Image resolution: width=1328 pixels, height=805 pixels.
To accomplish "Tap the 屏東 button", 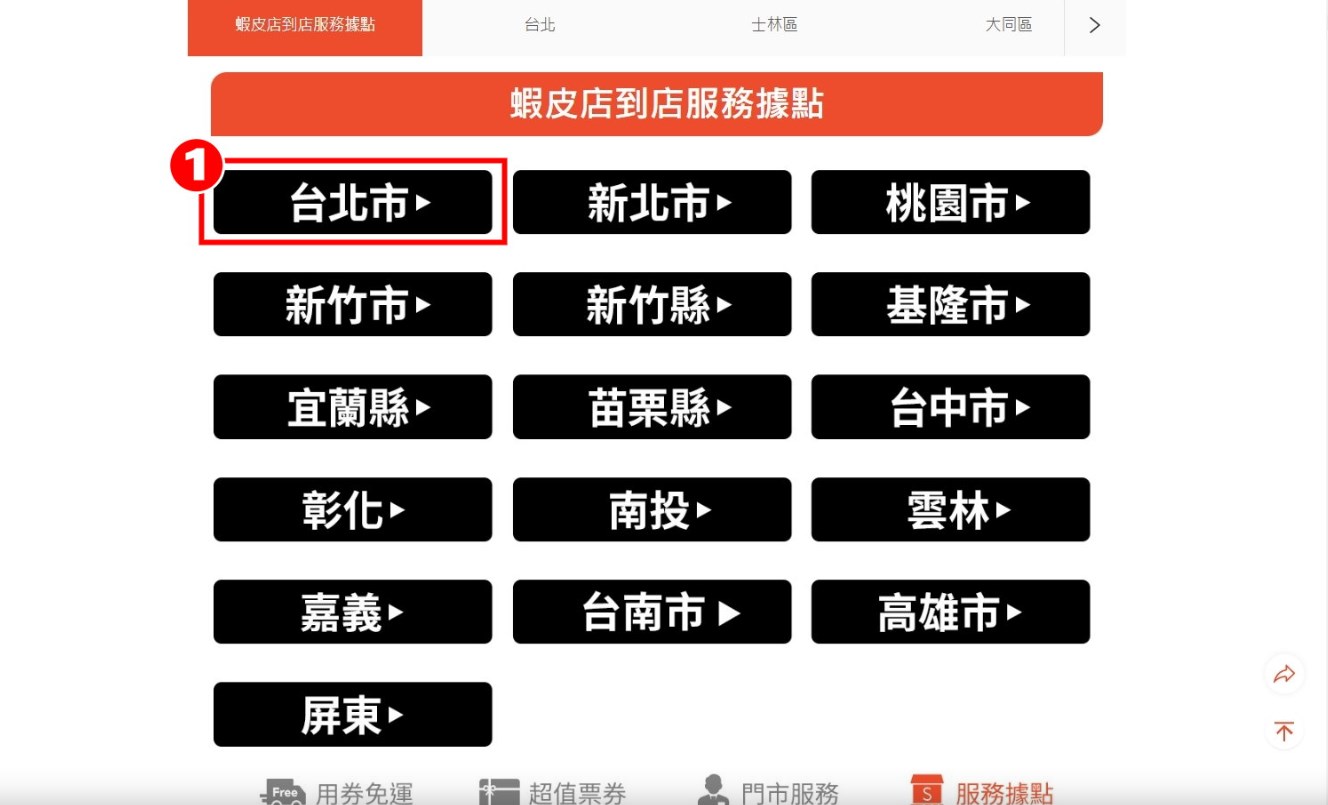I will [352, 714].
